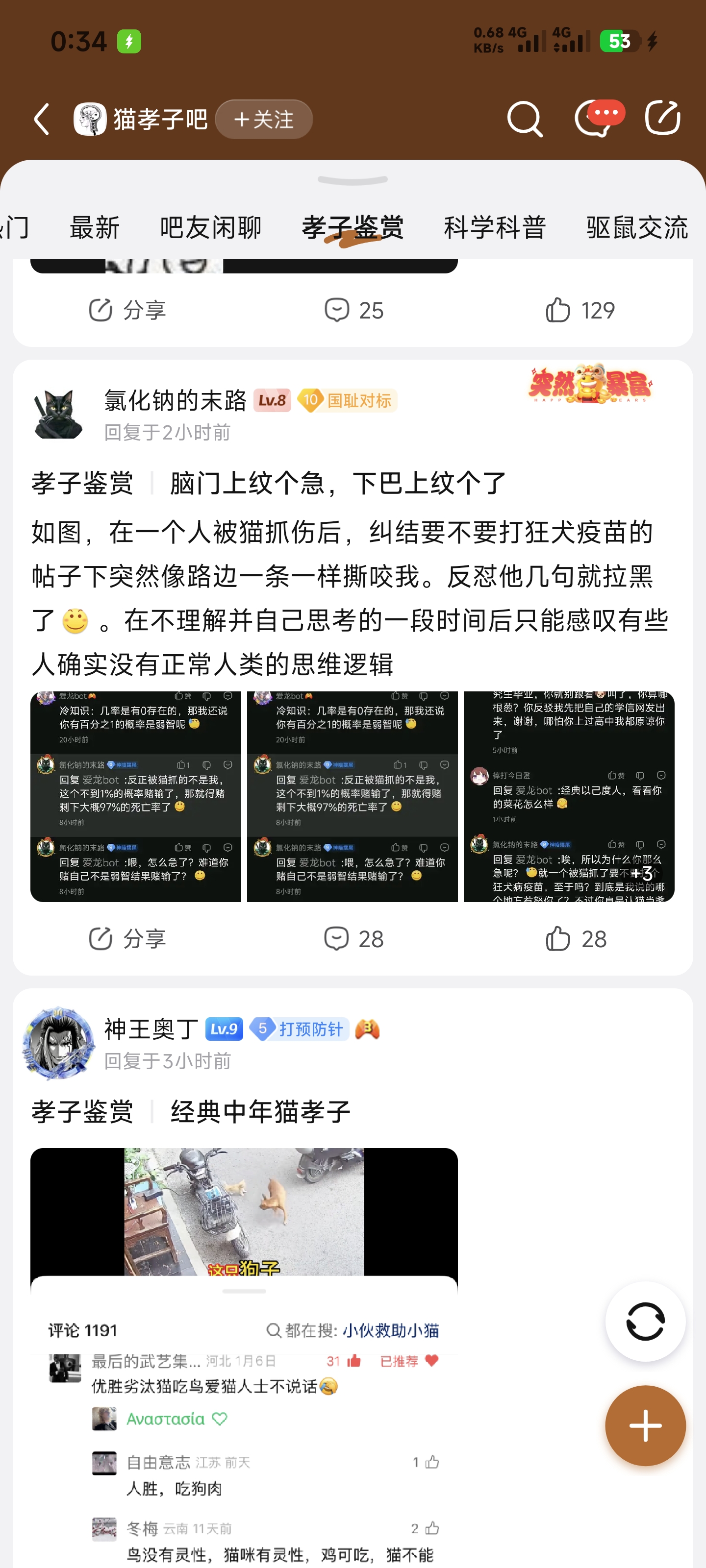The width and height of the screenshot is (706, 1568).
Task: Open the first screenshot in 氯化钠的末路's post
Action: (x=136, y=796)
